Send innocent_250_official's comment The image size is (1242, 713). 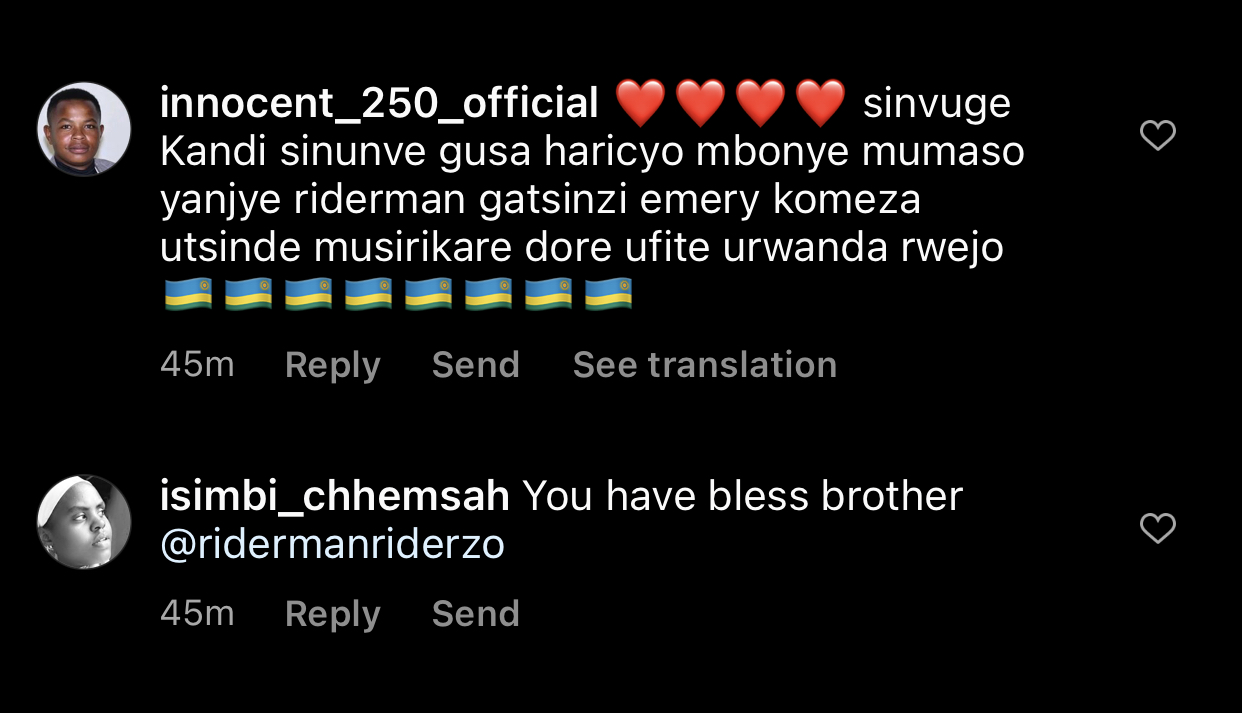pyautogui.click(x=475, y=365)
